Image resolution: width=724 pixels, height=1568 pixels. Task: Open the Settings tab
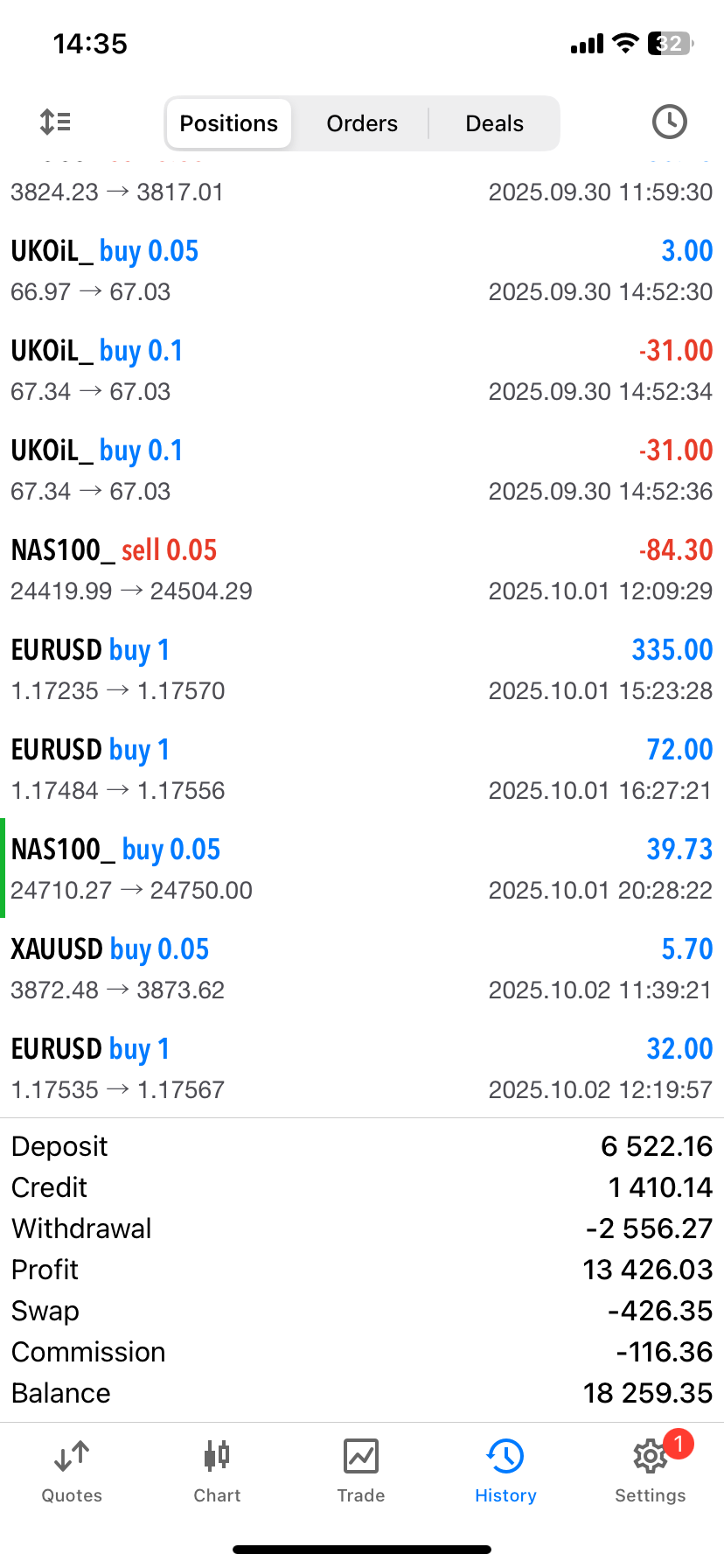pos(650,1471)
